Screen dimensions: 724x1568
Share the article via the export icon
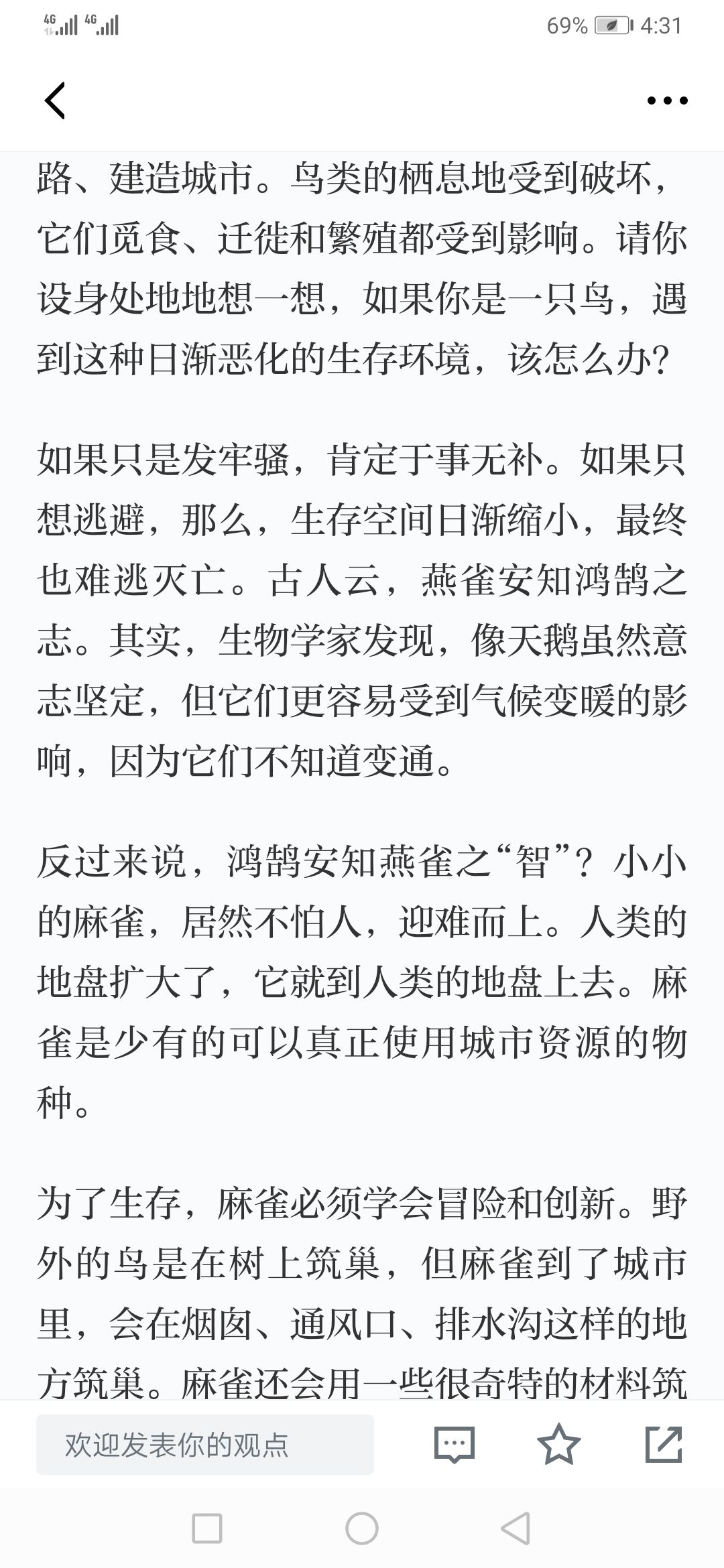664,1444
